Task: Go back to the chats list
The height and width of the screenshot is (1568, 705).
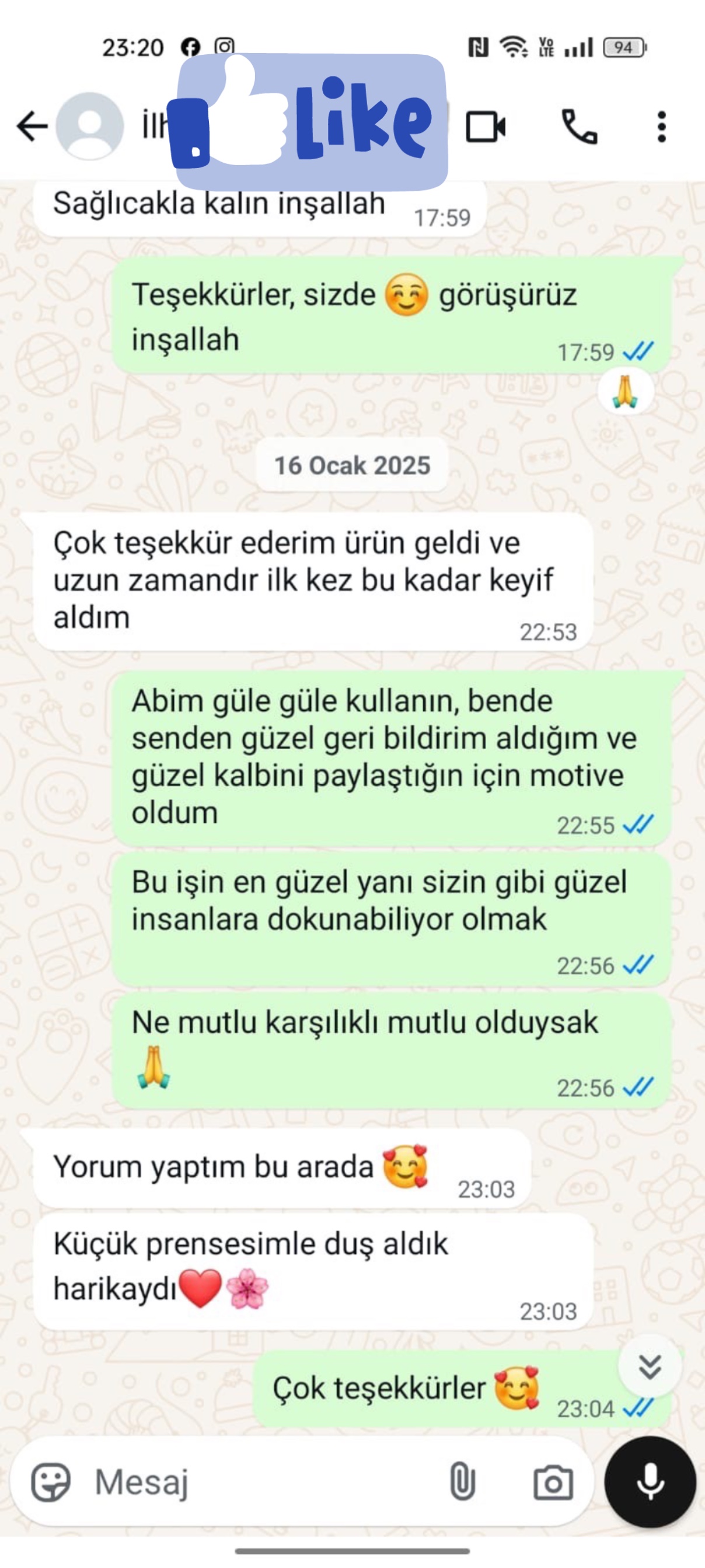Action: tap(32, 127)
